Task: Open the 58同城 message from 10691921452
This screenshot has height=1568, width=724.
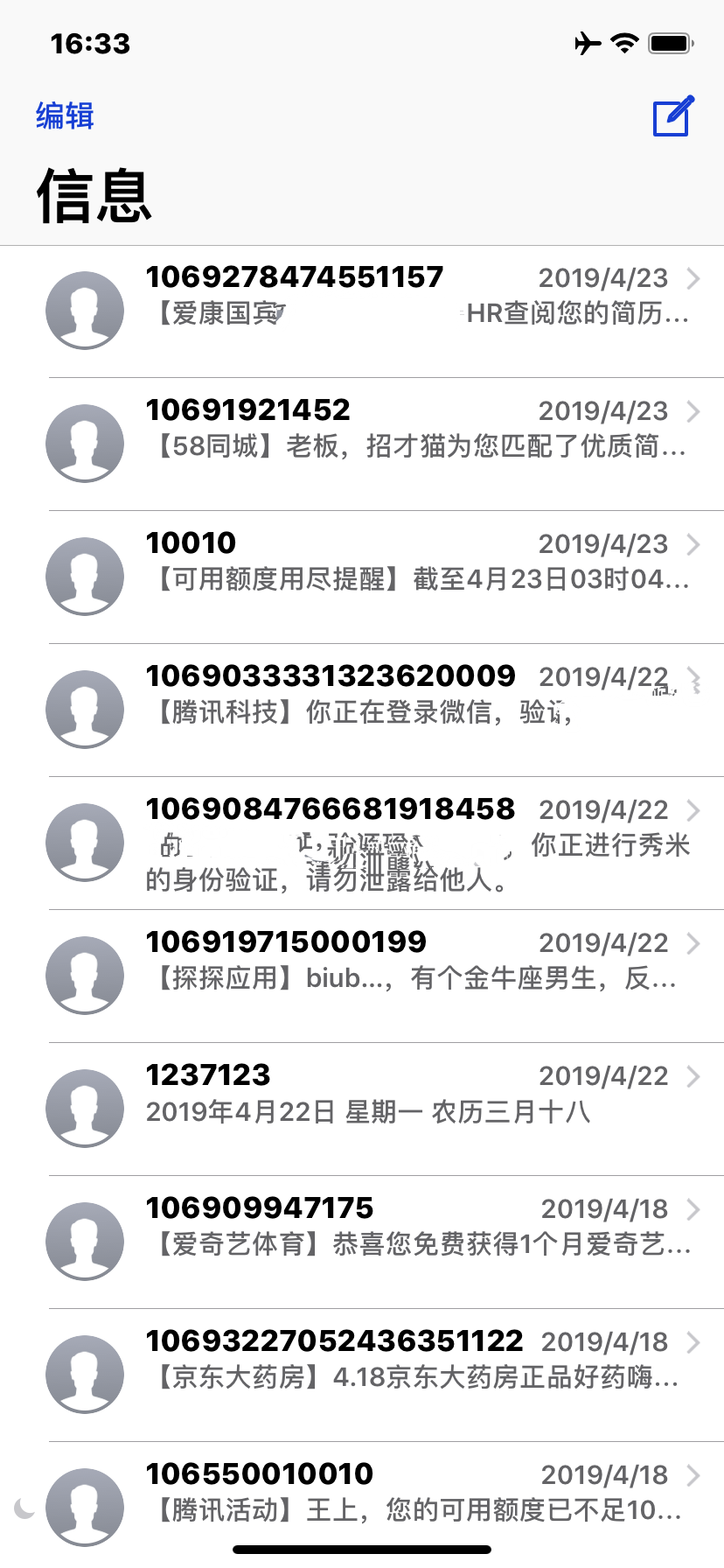Action: [362, 444]
